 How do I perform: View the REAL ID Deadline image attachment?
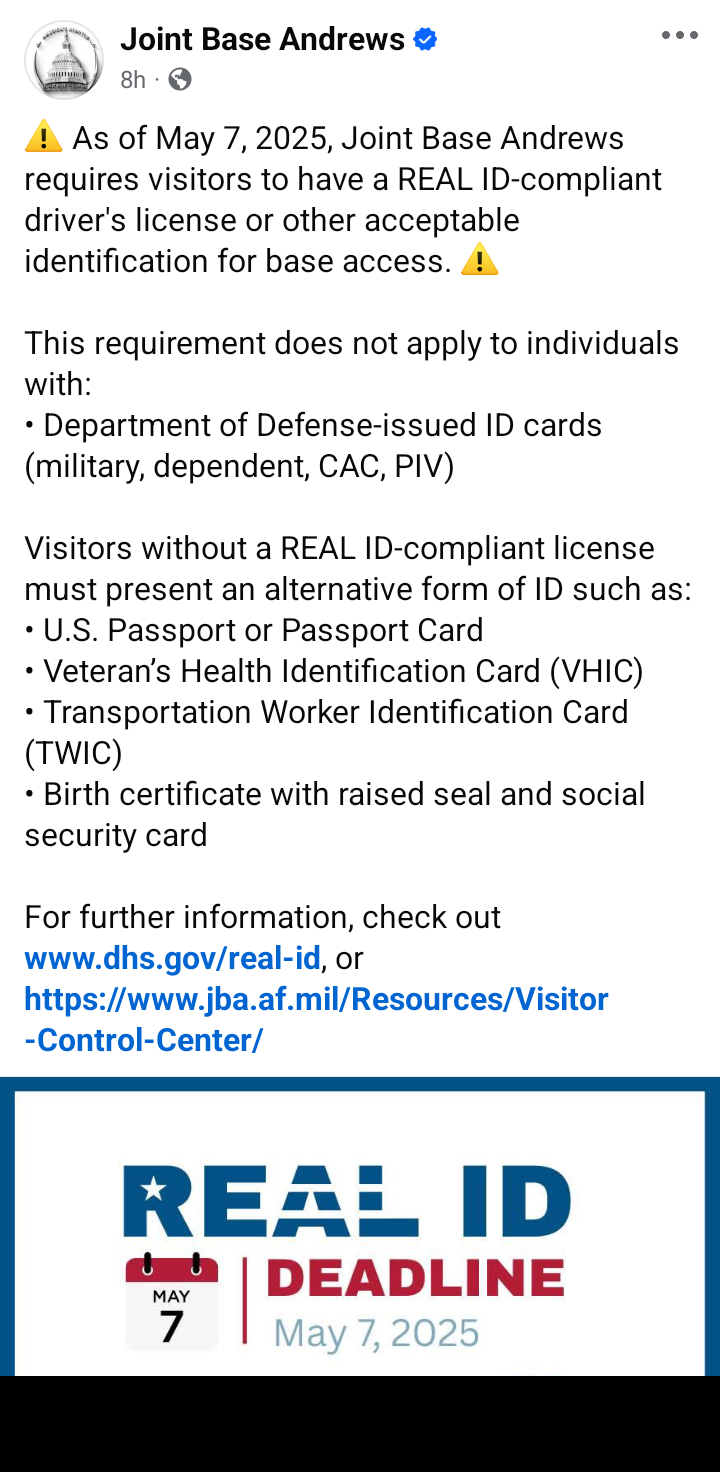pos(360,1226)
